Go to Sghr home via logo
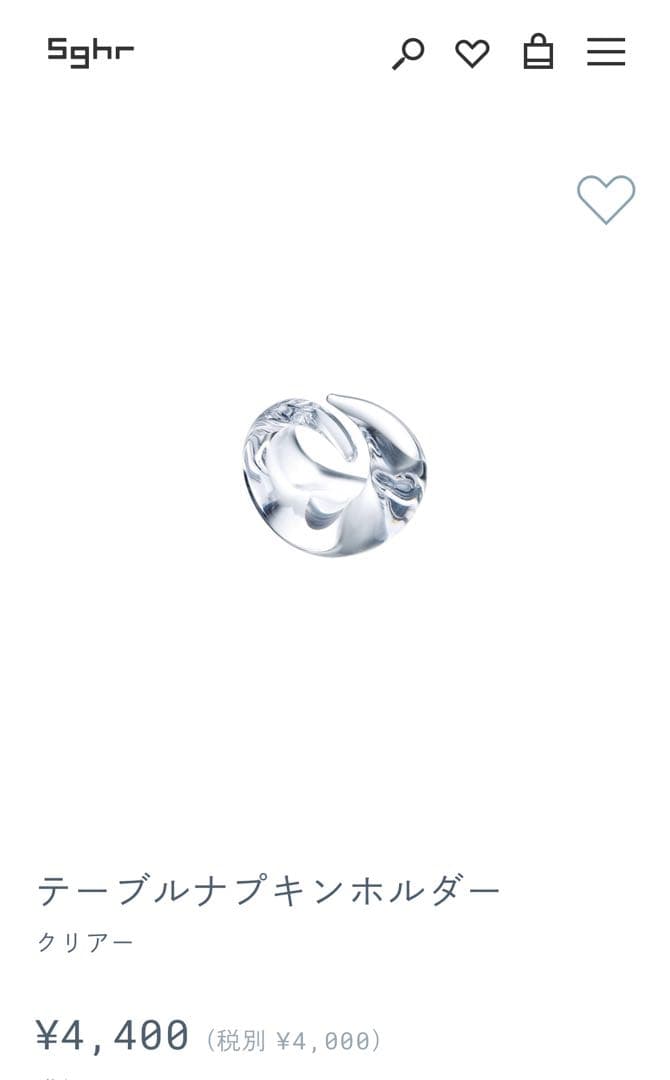670x1080 pixels. point(91,52)
